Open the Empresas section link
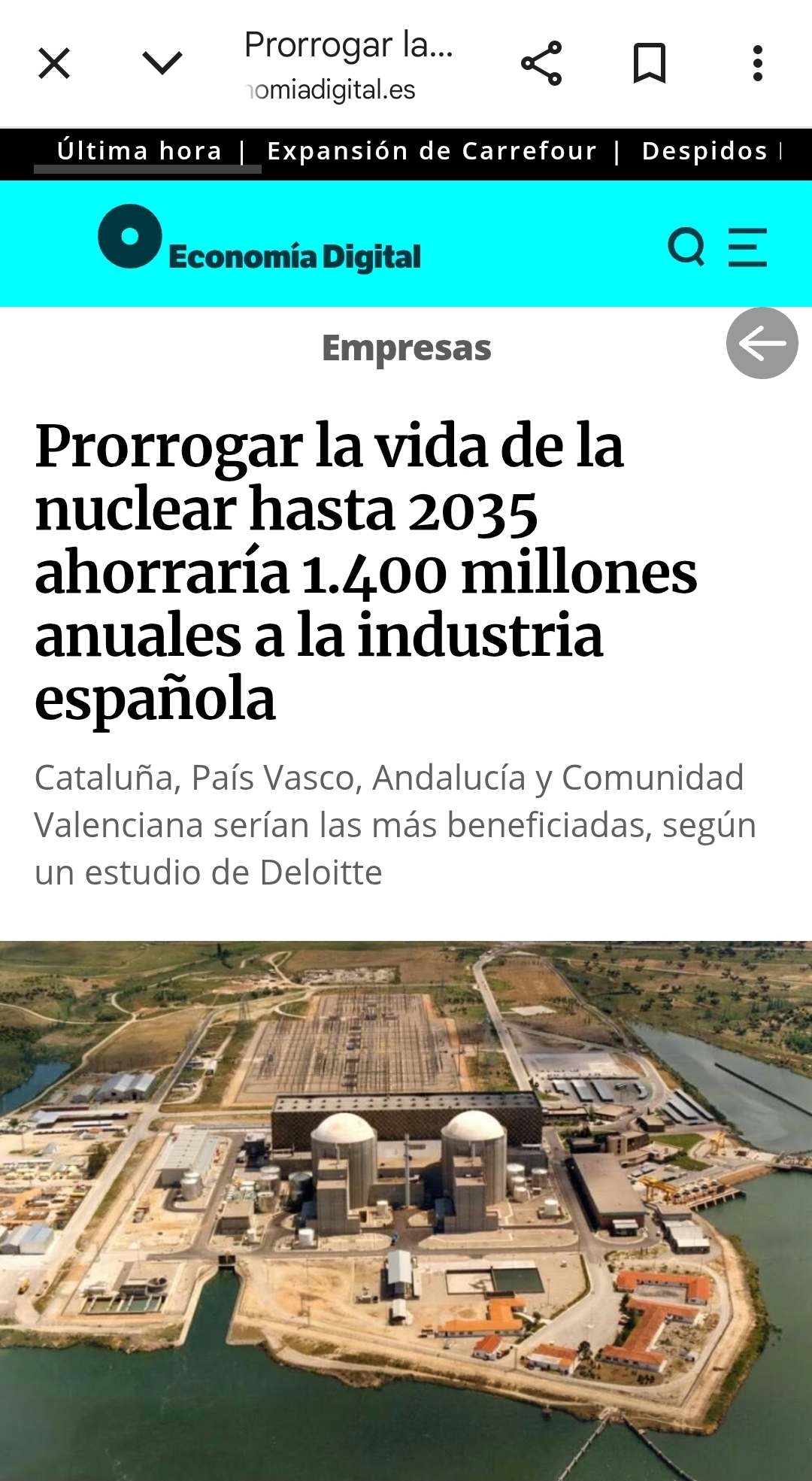The image size is (812, 1481). pyautogui.click(x=406, y=348)
